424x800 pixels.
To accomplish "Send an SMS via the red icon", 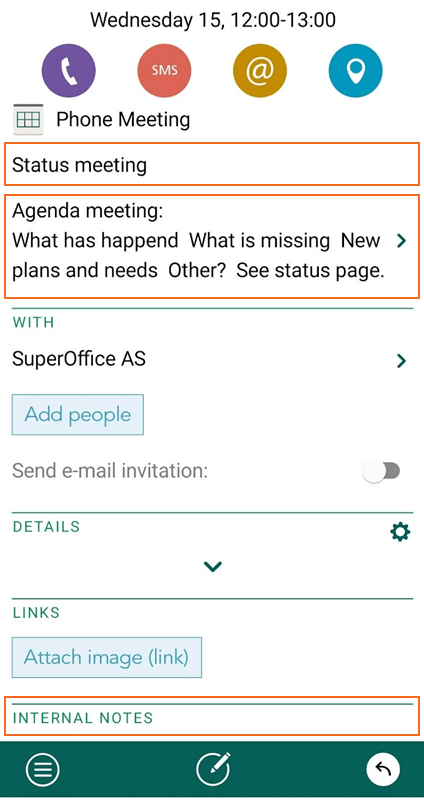I will (164, 70).
